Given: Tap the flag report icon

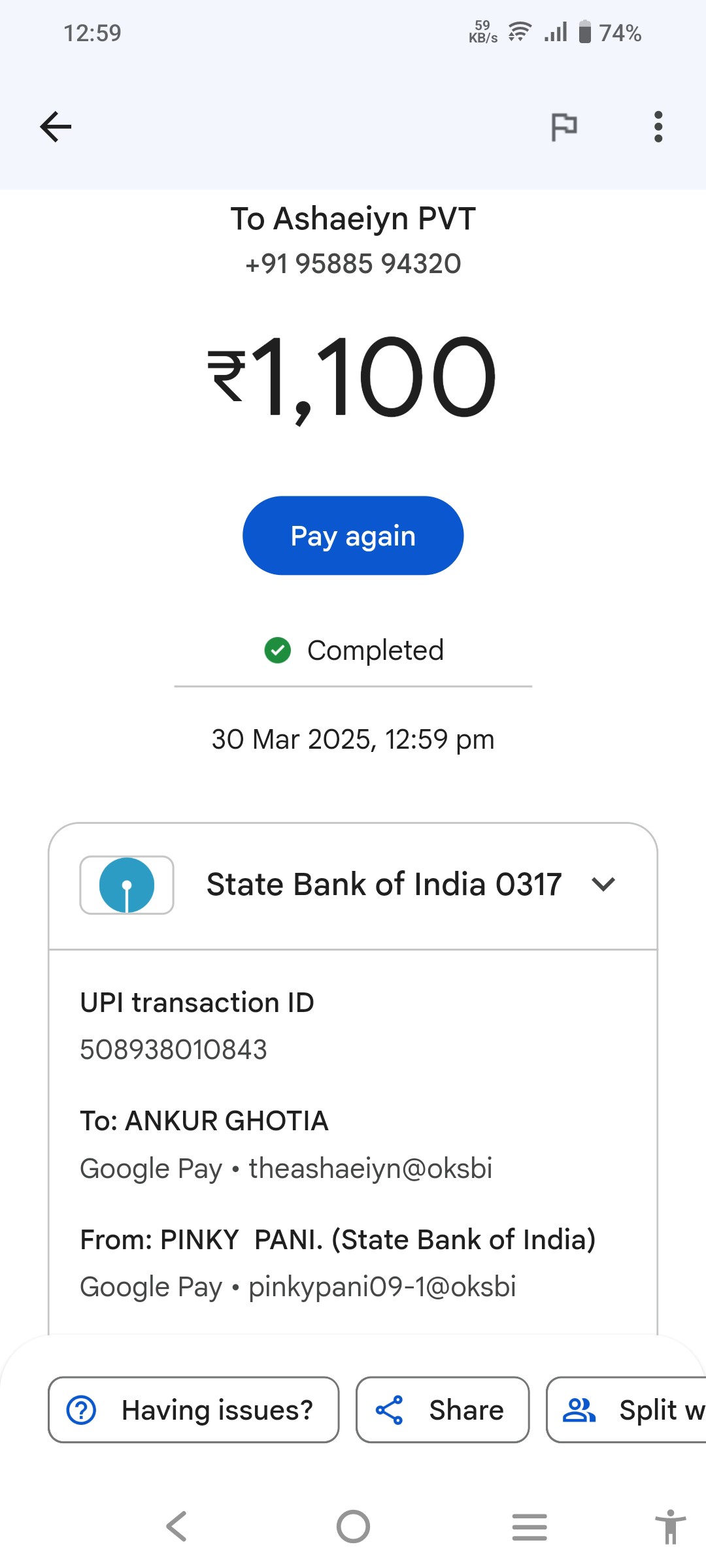Looking at the screenshot, I should (564, 127).
